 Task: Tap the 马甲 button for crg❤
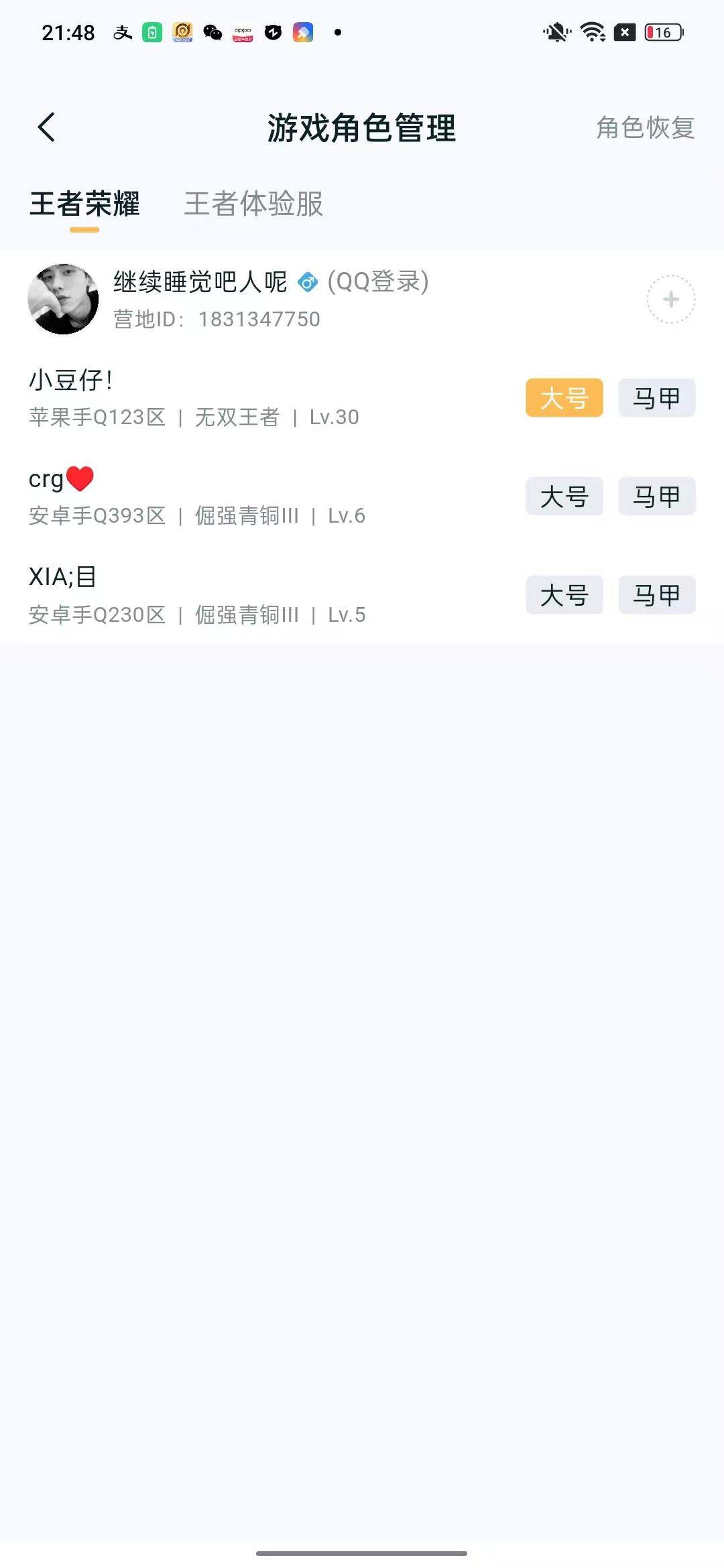(656, 496)
